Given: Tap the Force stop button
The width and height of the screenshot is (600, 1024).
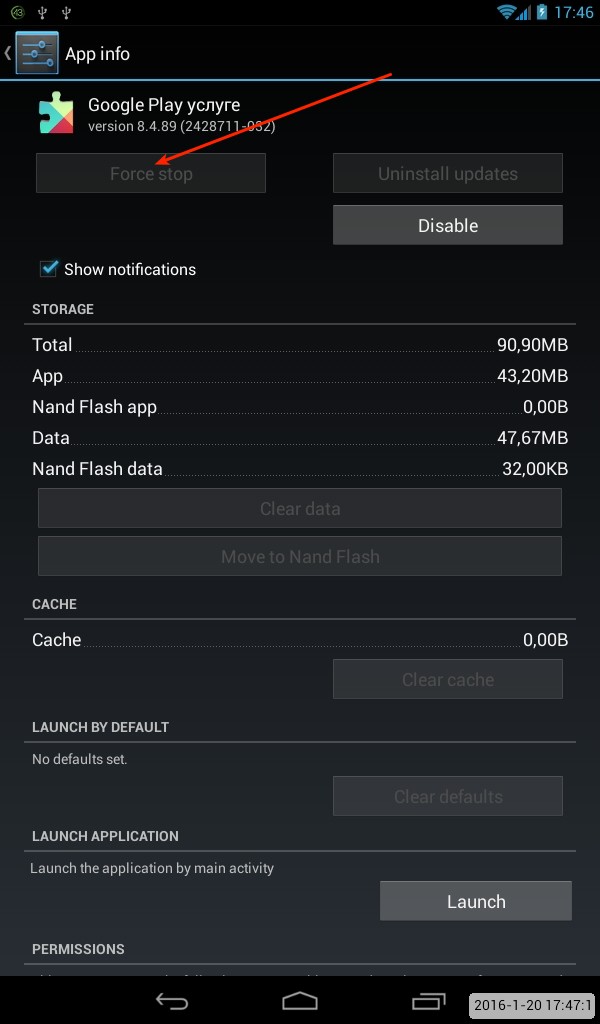Looking at the screenshot, I should [151, 173].
